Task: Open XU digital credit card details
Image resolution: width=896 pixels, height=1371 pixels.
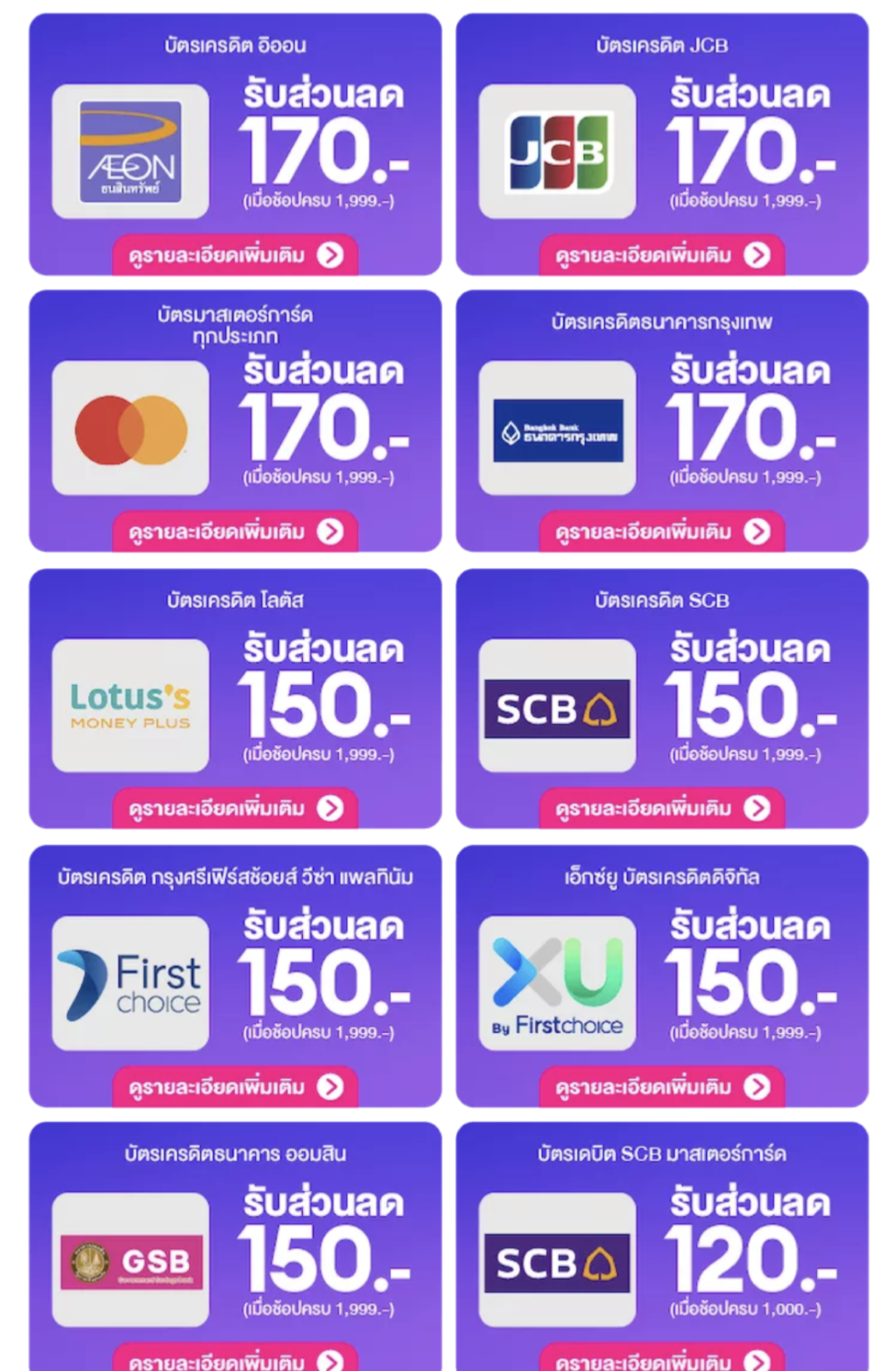Action: pos(661,1087)
